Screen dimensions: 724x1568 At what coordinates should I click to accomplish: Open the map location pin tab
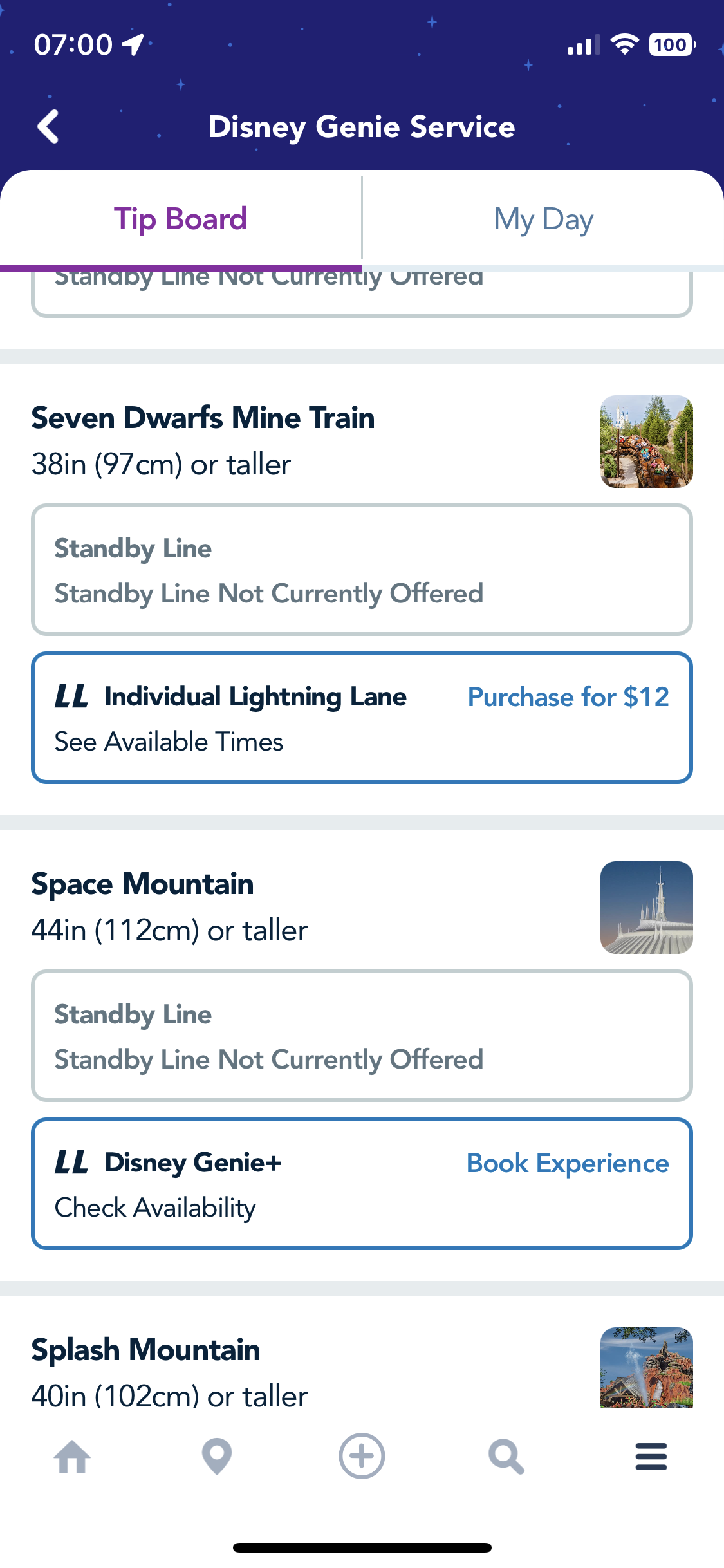[217, 1457]
